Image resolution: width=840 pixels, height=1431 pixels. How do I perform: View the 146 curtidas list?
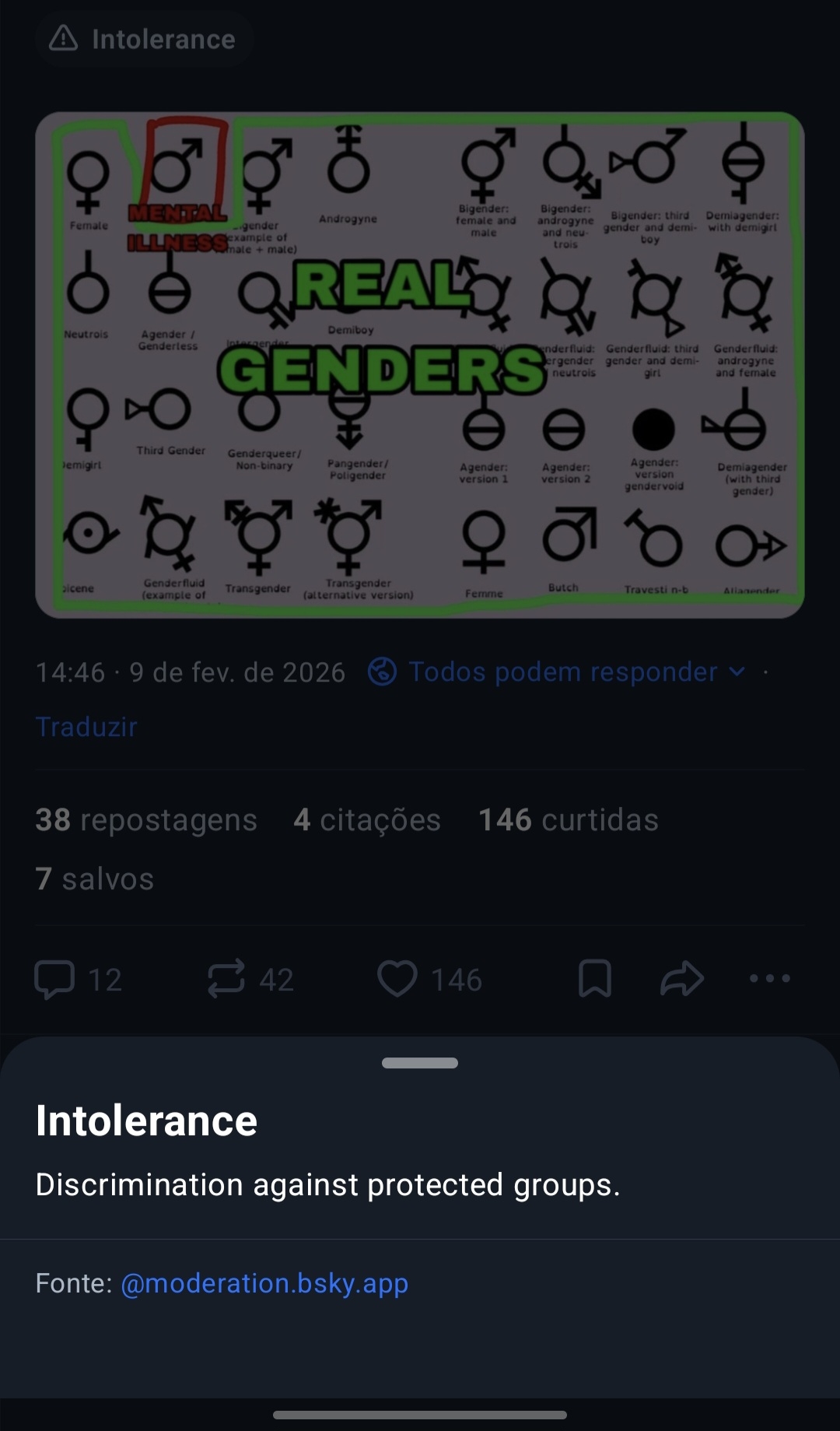click(569, 820)
